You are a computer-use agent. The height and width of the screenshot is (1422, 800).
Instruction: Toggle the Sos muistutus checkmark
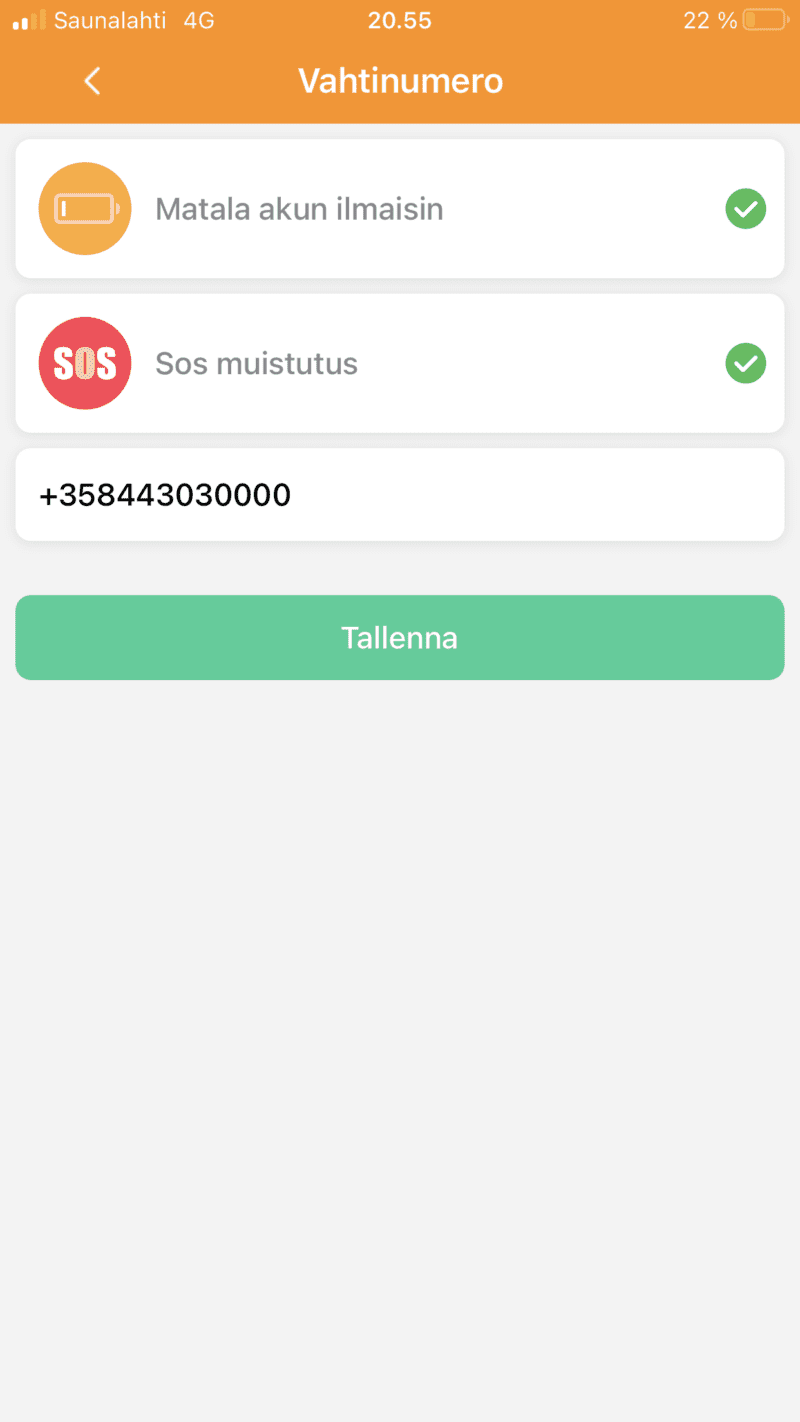coord(745,363)
